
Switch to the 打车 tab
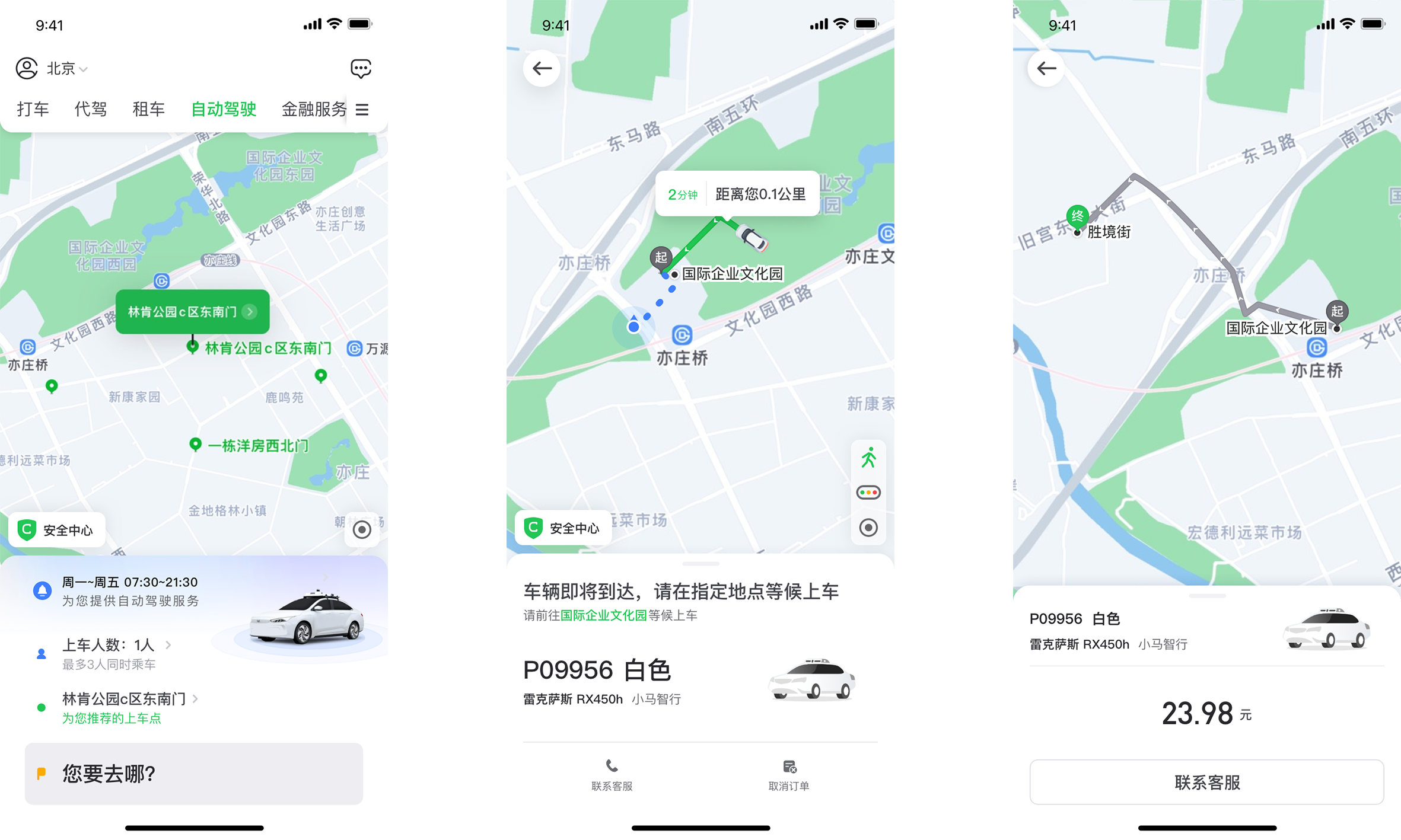33,109
